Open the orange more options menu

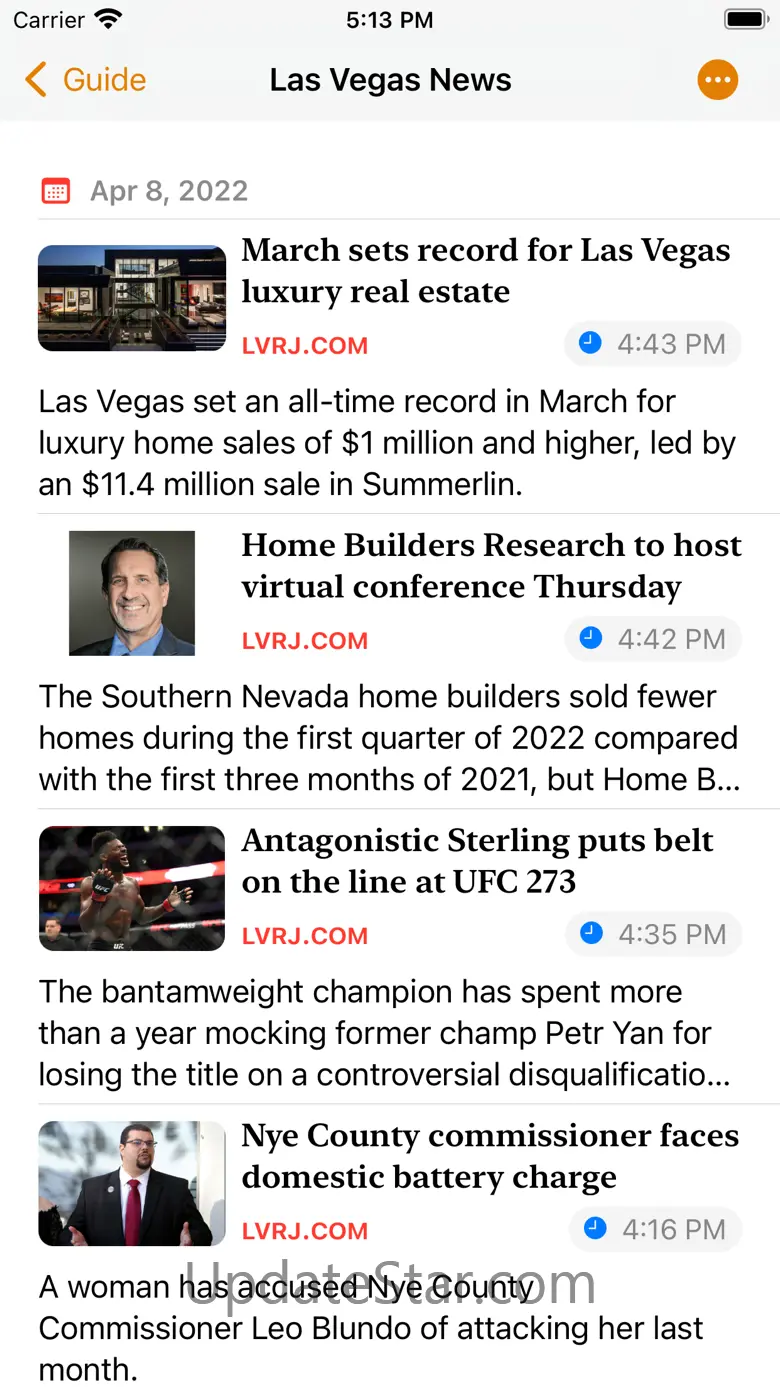click(717, 80)
